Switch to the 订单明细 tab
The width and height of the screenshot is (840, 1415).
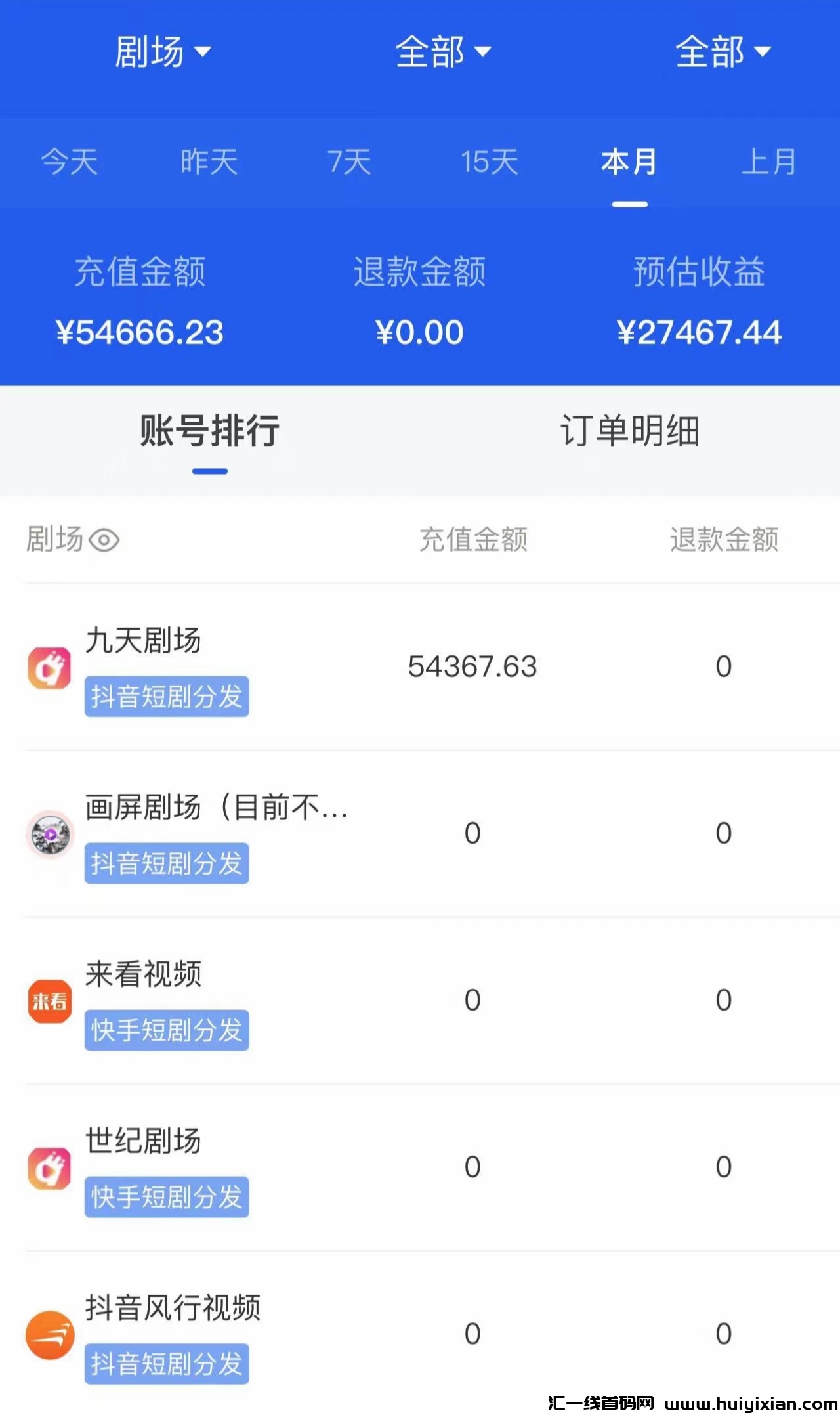(631, 430)
